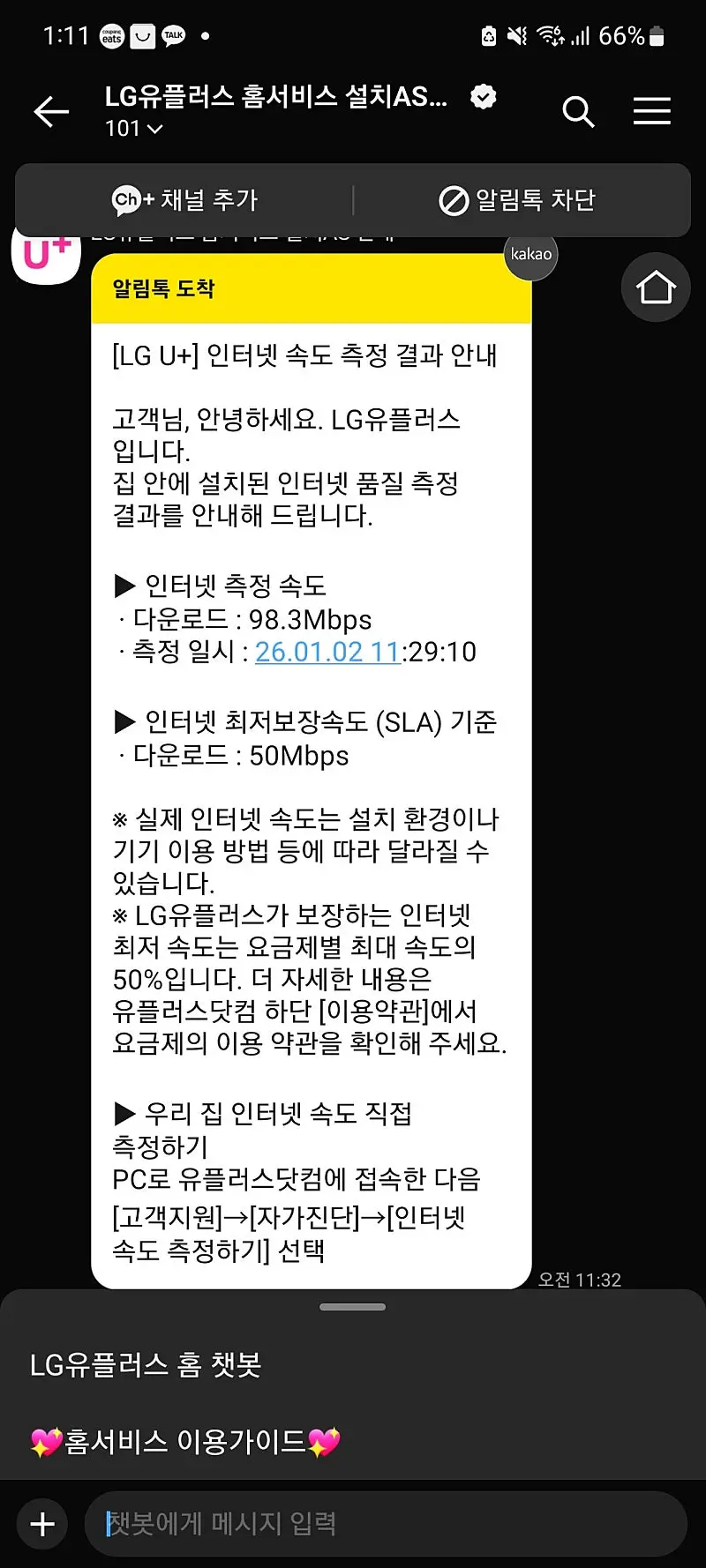
Task: Open the plus attachment button
Action: [x=42, y=1524]
